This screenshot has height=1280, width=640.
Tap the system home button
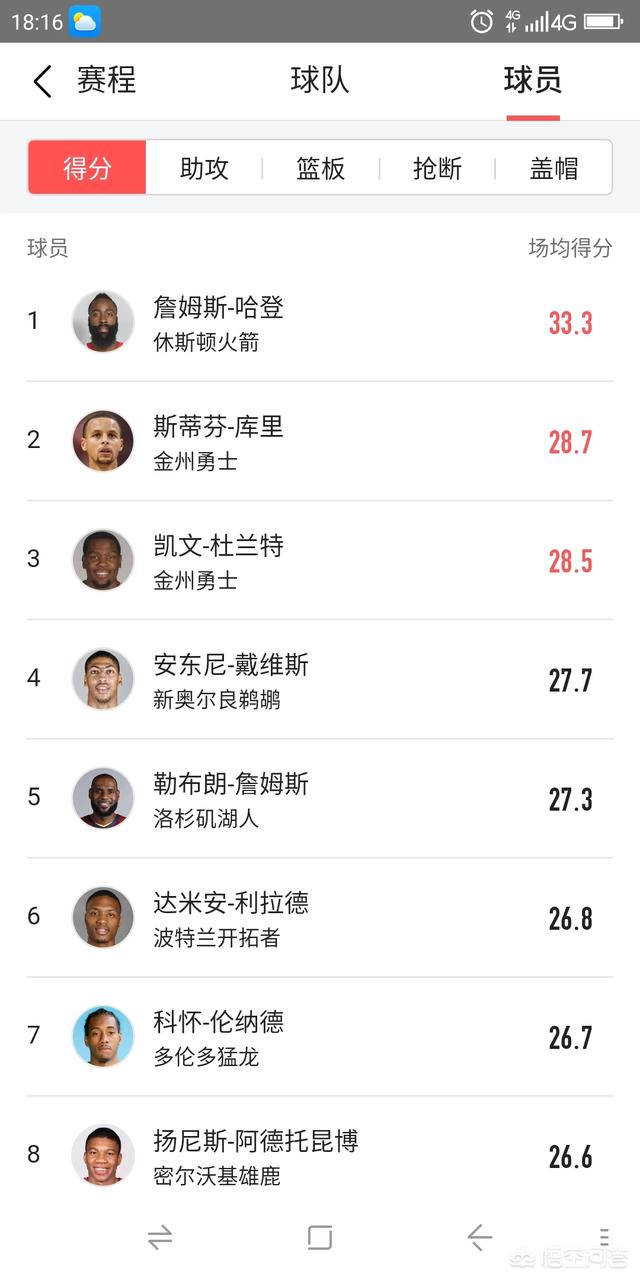(320, 1238)
